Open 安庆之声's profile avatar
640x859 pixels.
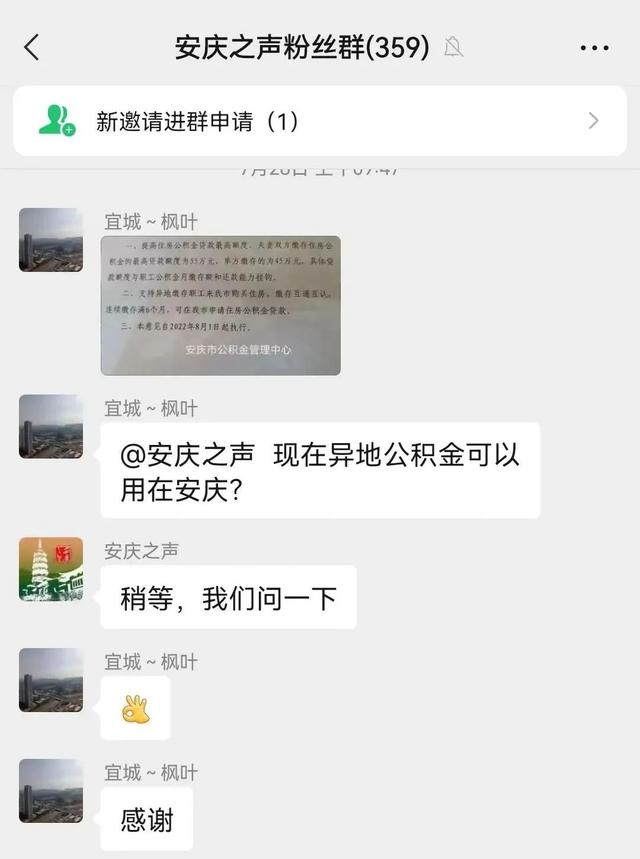tap(51, 569)
